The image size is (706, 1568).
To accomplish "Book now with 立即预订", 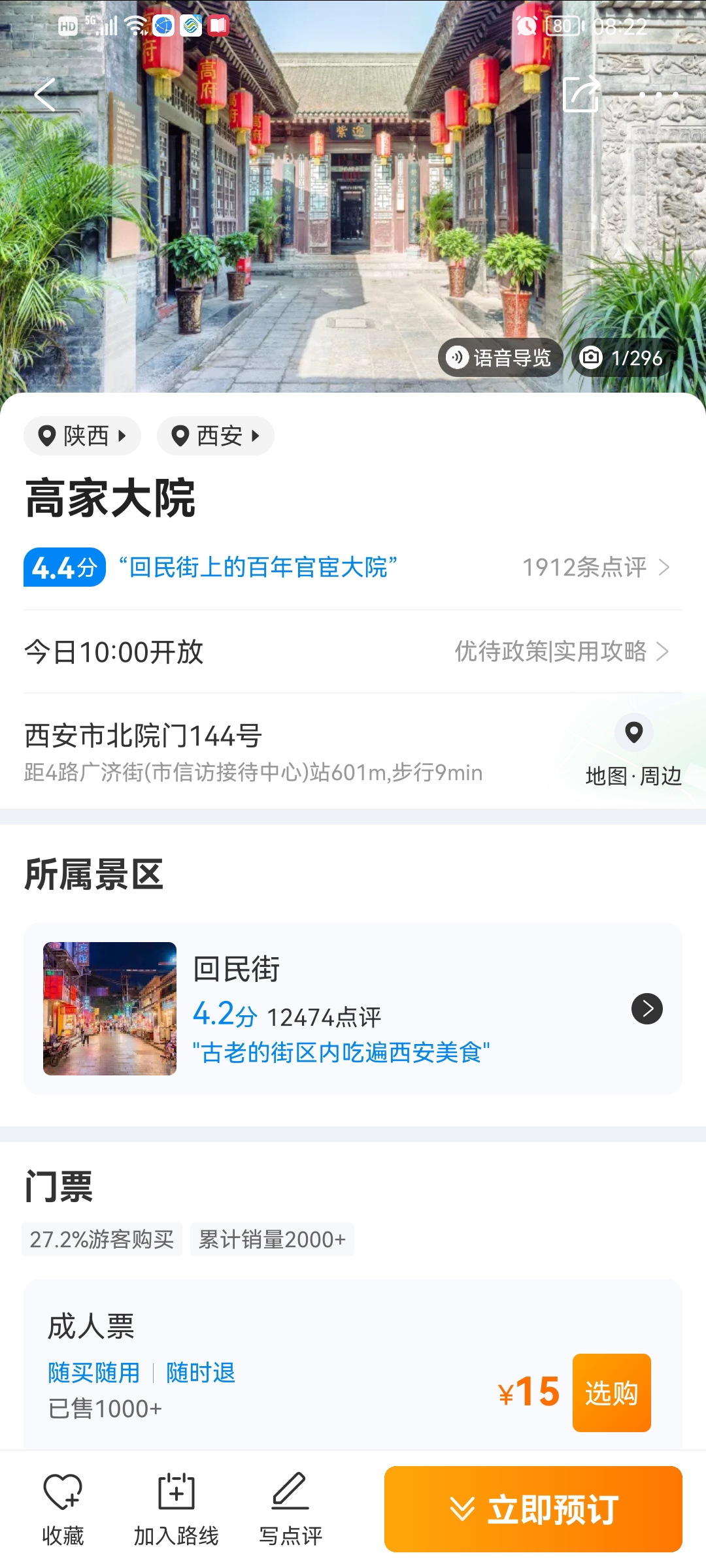I will (x=533, y=1509).
